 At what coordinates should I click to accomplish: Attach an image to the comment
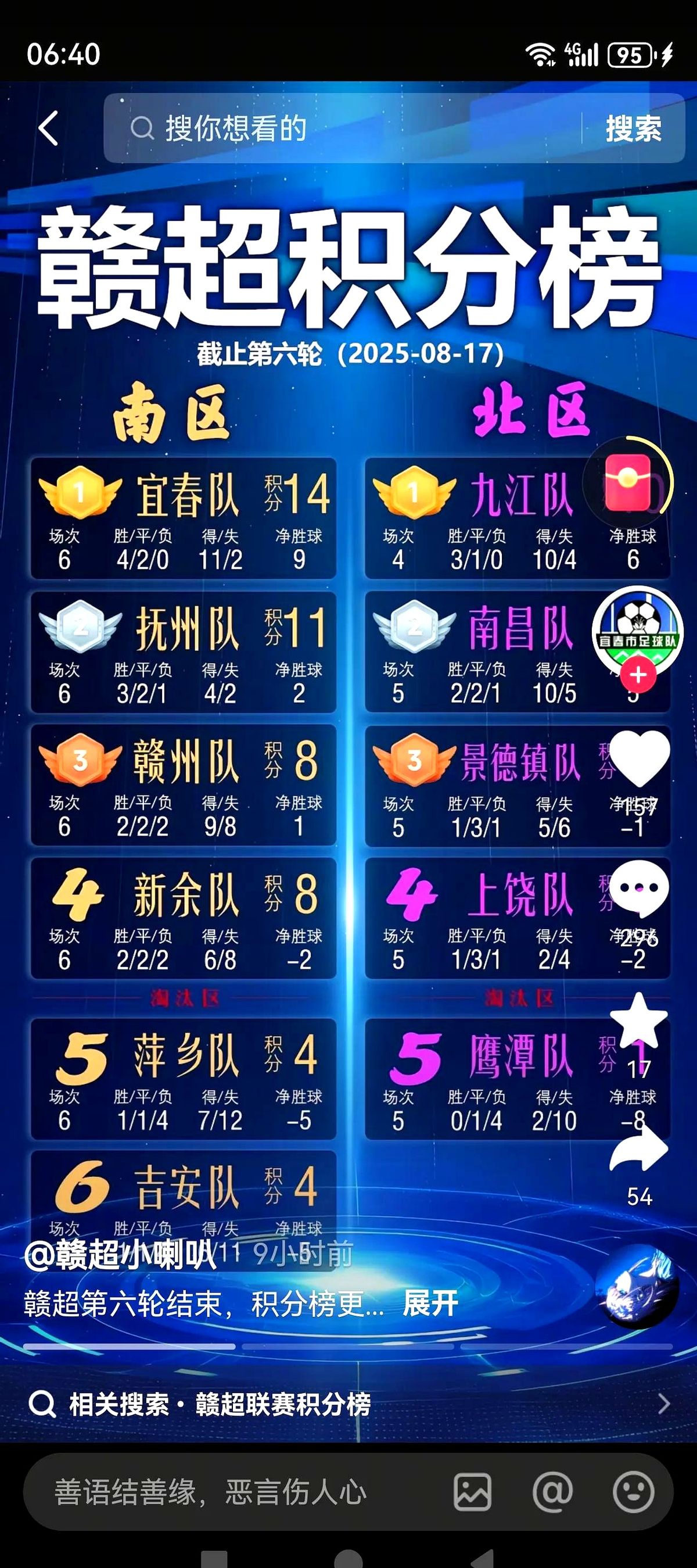coord(473,1492)
